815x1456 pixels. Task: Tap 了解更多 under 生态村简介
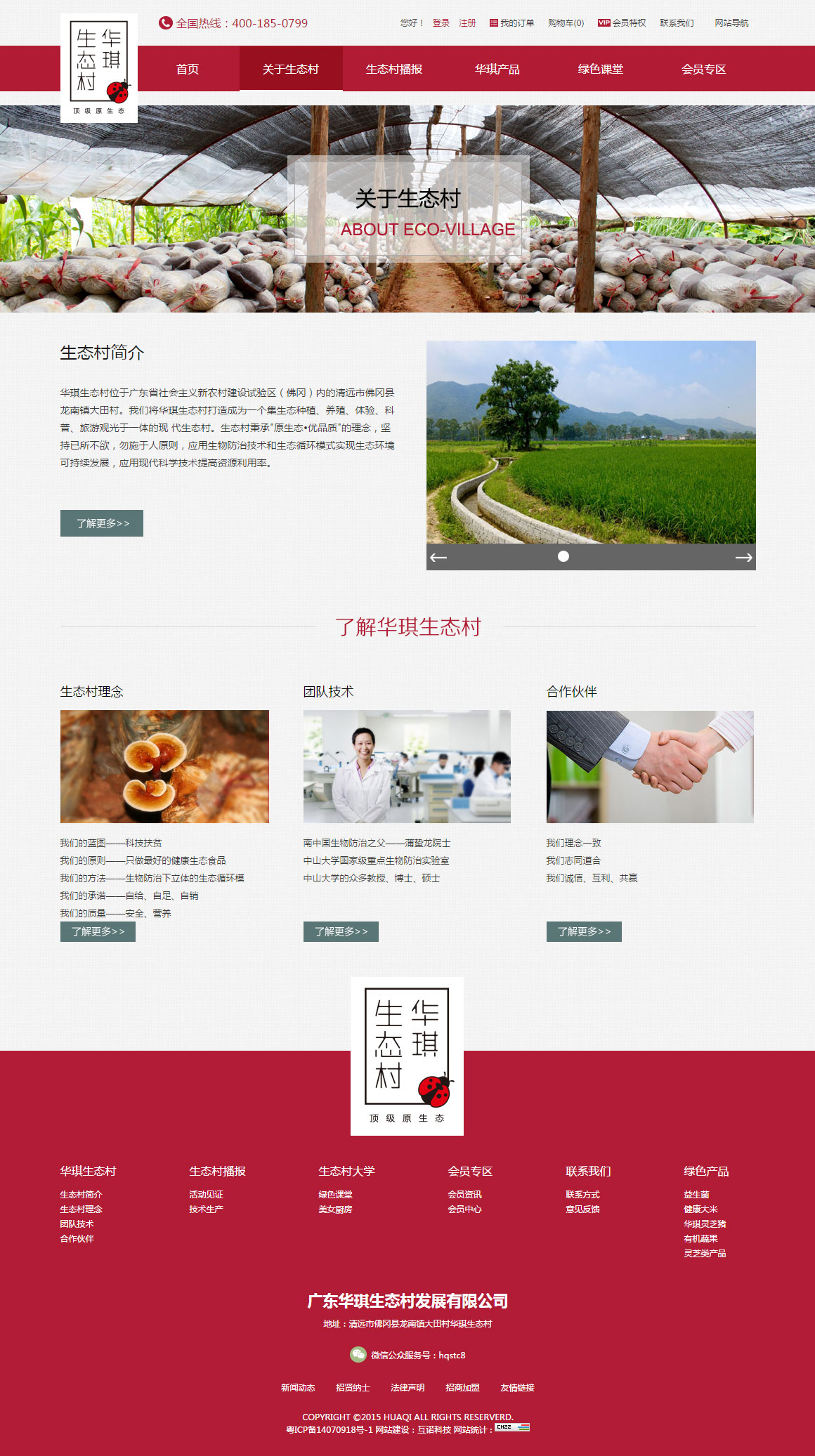(x=102, y=523)
